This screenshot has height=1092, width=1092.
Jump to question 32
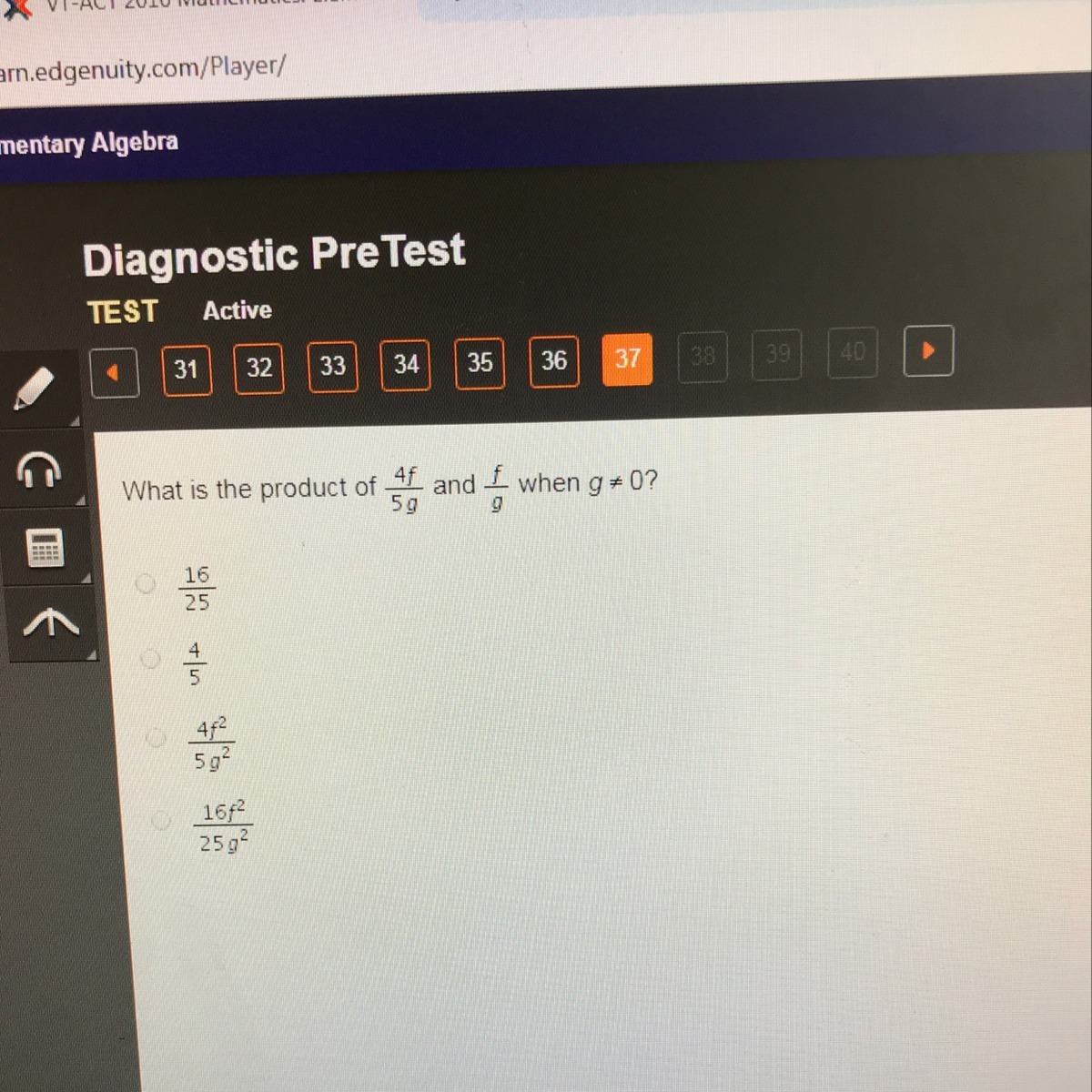point(259,368)
